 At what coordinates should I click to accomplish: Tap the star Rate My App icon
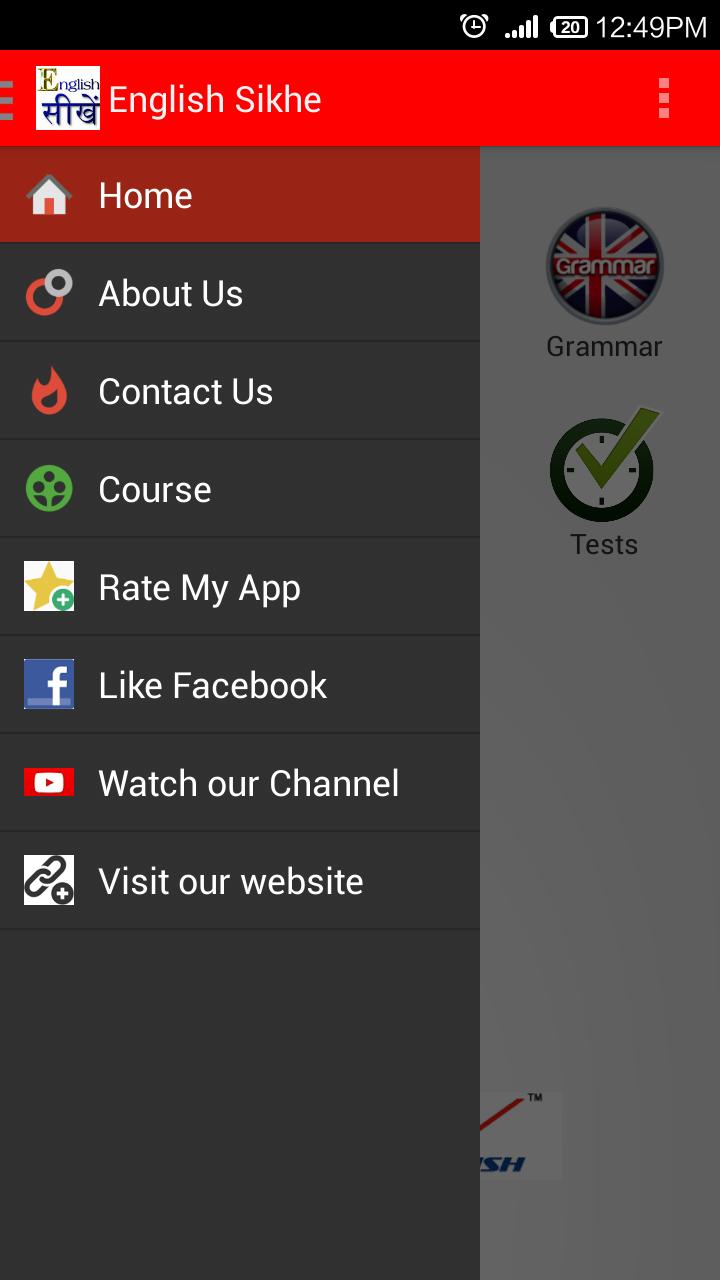[47, 587]
